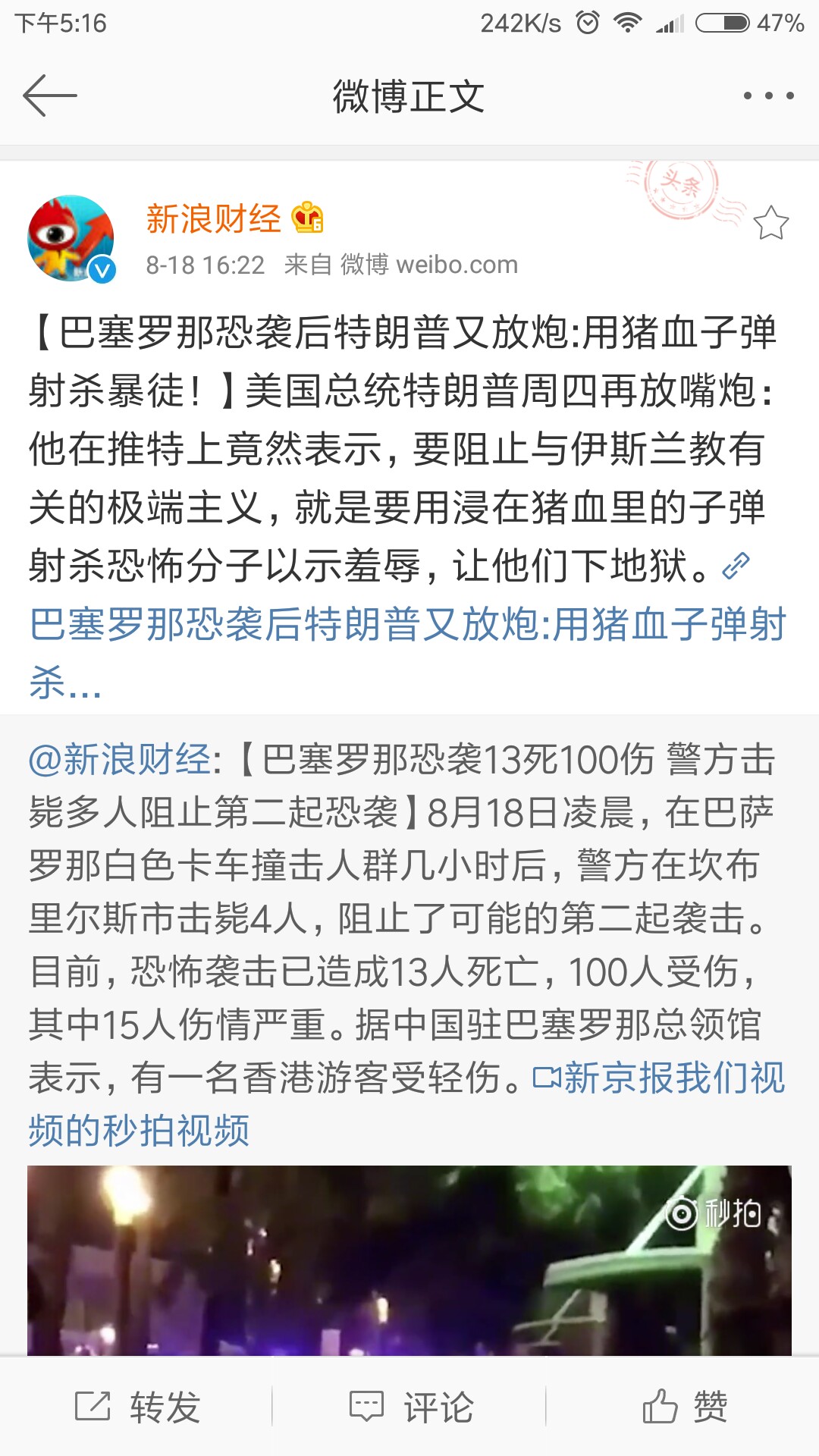Open the linked article 巴塞罗那恐袭后特朗普又放炮
Image resolution: width=819 pixels, height=1456 pixels.
(x=406, y=626)
